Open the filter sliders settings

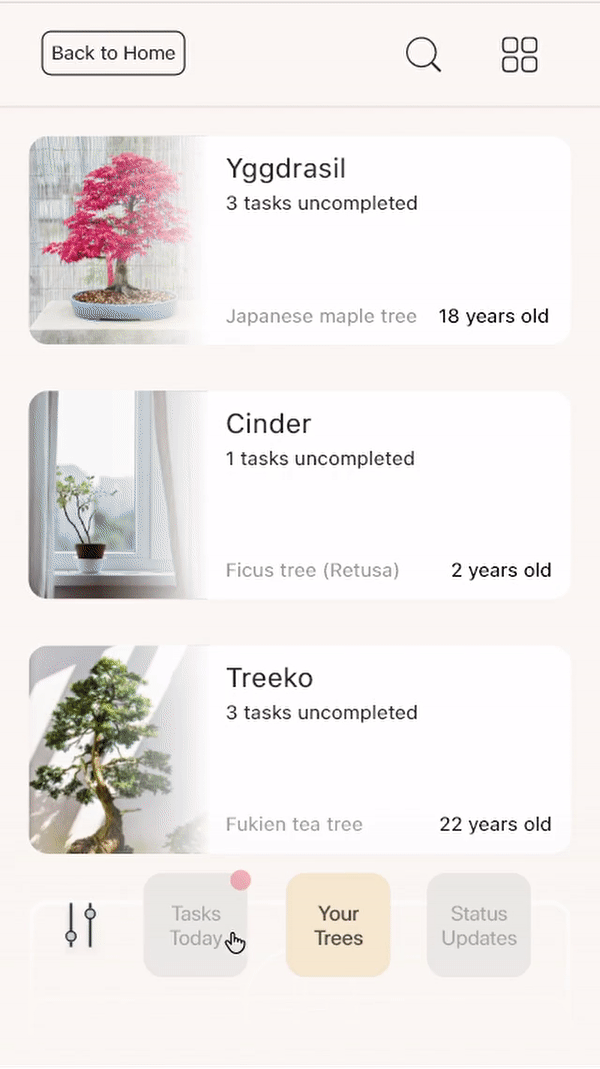coord(80,925)
